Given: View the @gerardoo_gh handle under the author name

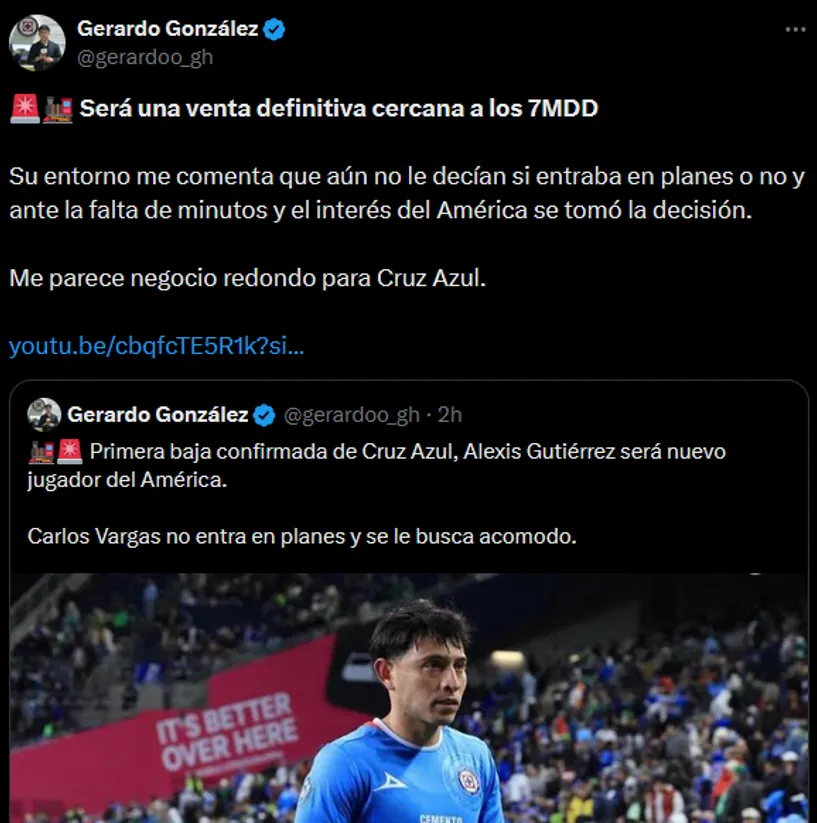Looking at the screenshot, I should [x=145, y=58].
